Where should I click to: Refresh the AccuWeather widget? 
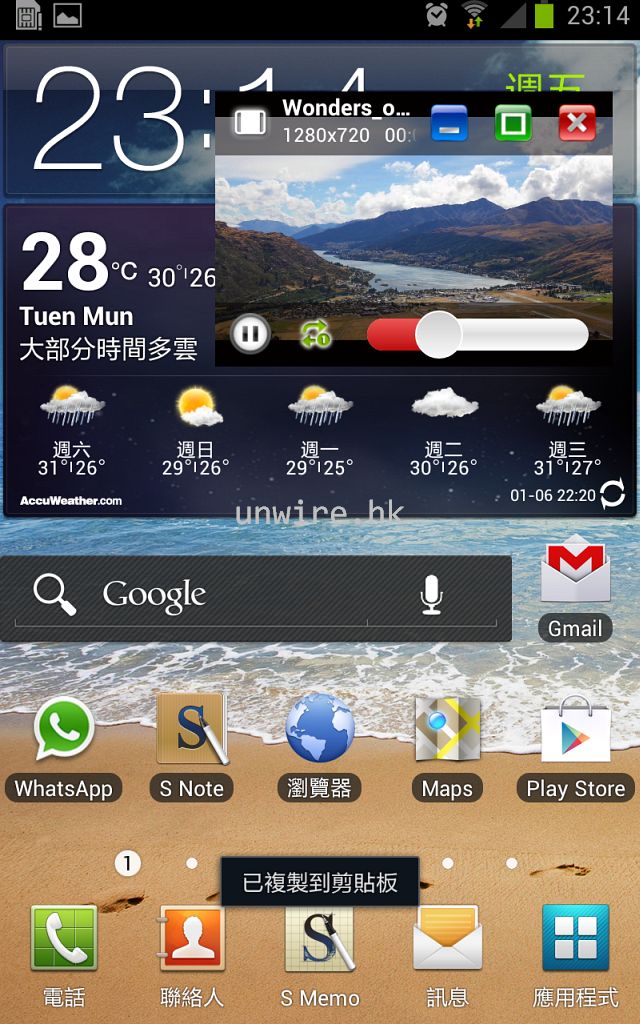612,493
